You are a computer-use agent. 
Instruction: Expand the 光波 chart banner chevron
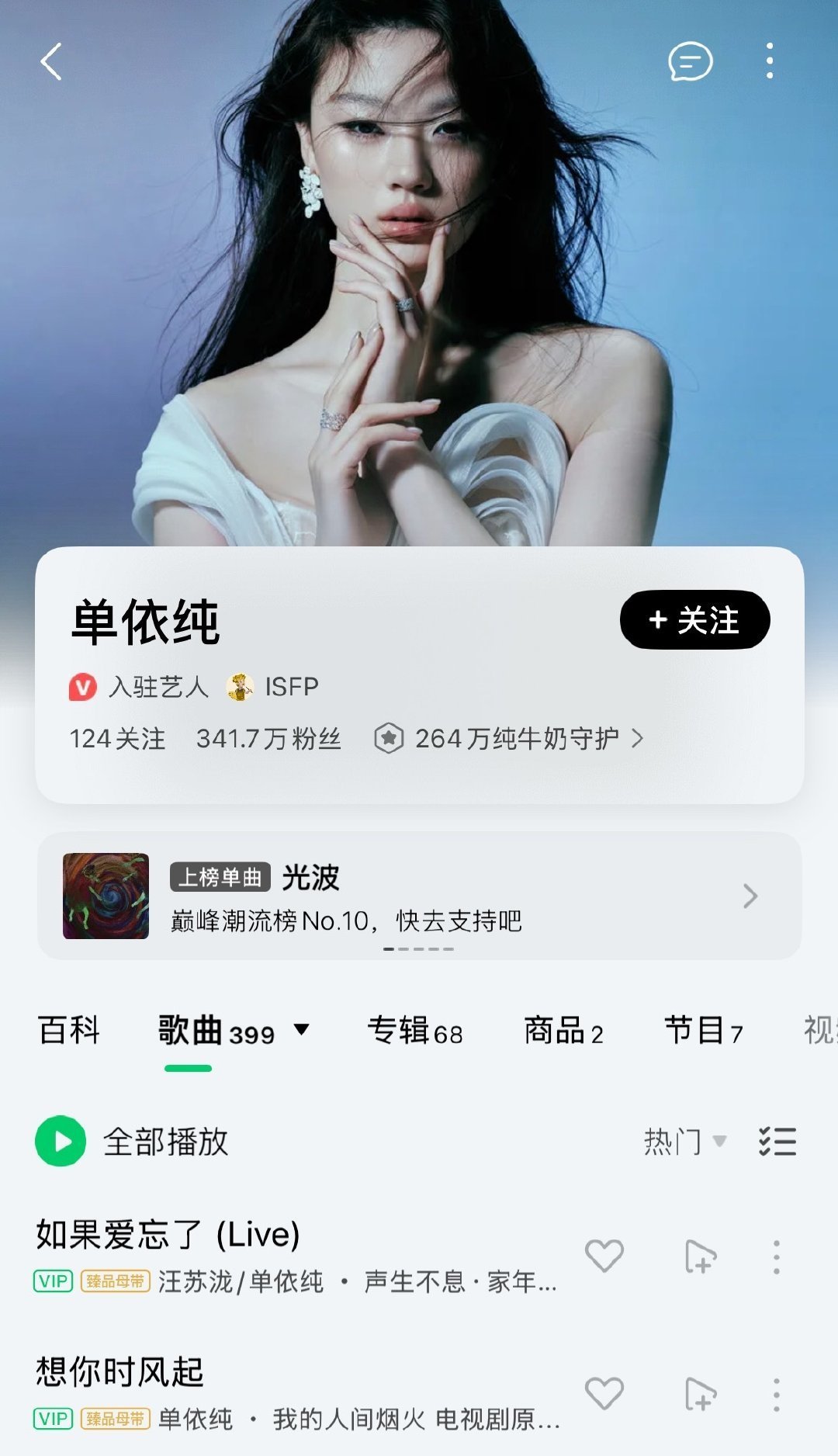tap(749, 896)
